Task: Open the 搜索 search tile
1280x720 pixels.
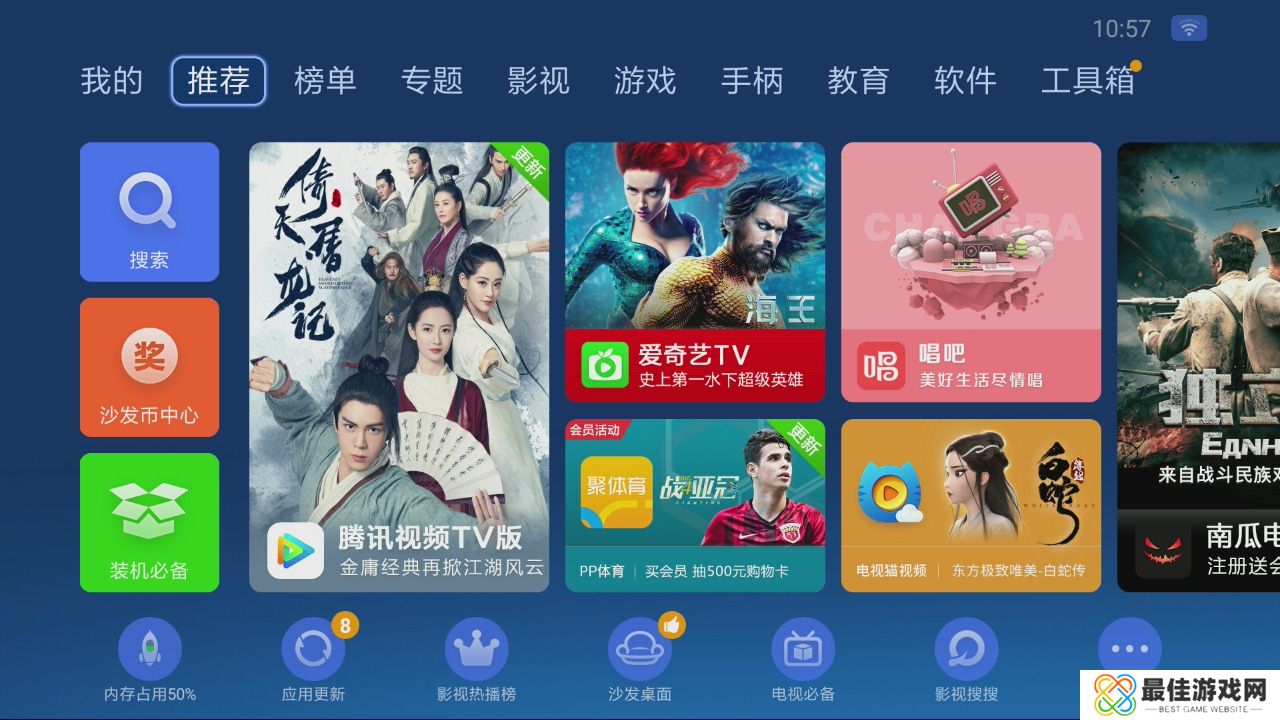Action: tap(149, 211)
